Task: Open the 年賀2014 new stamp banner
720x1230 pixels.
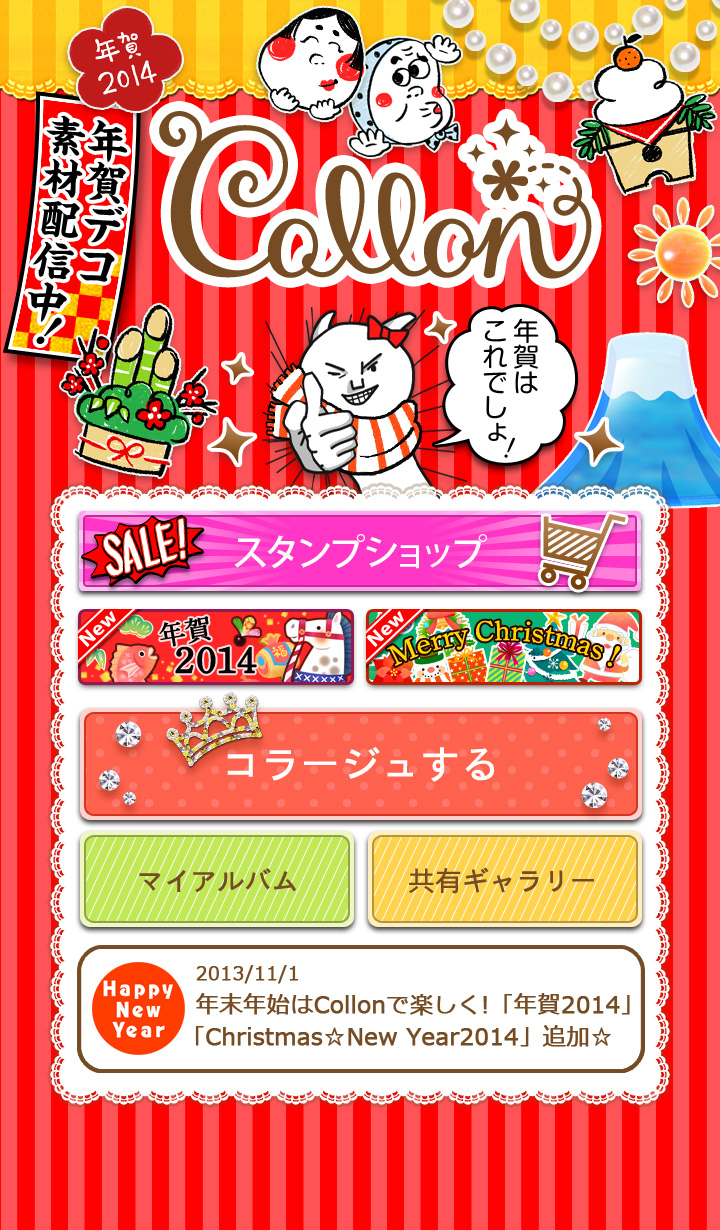Action: 216,647
